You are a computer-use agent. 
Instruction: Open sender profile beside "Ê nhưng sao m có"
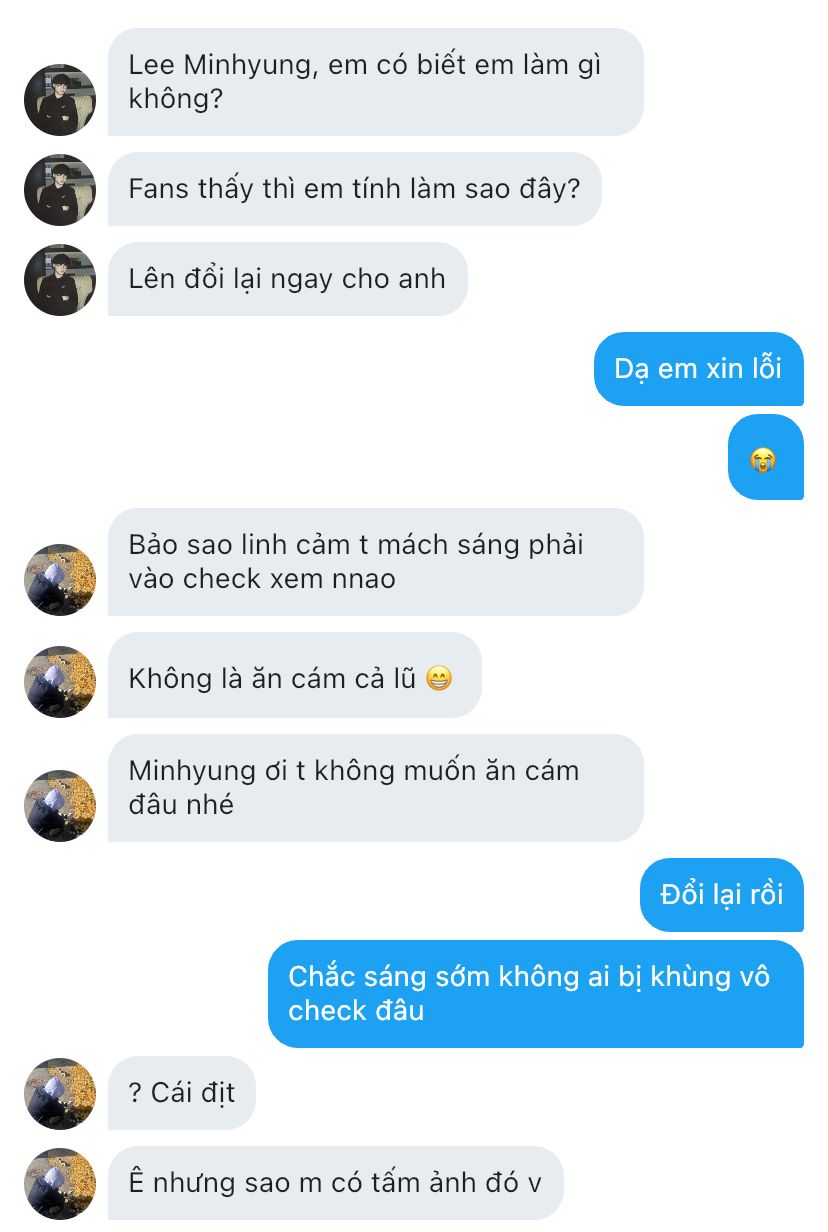pyautogui.click(x=60, y=1184)
